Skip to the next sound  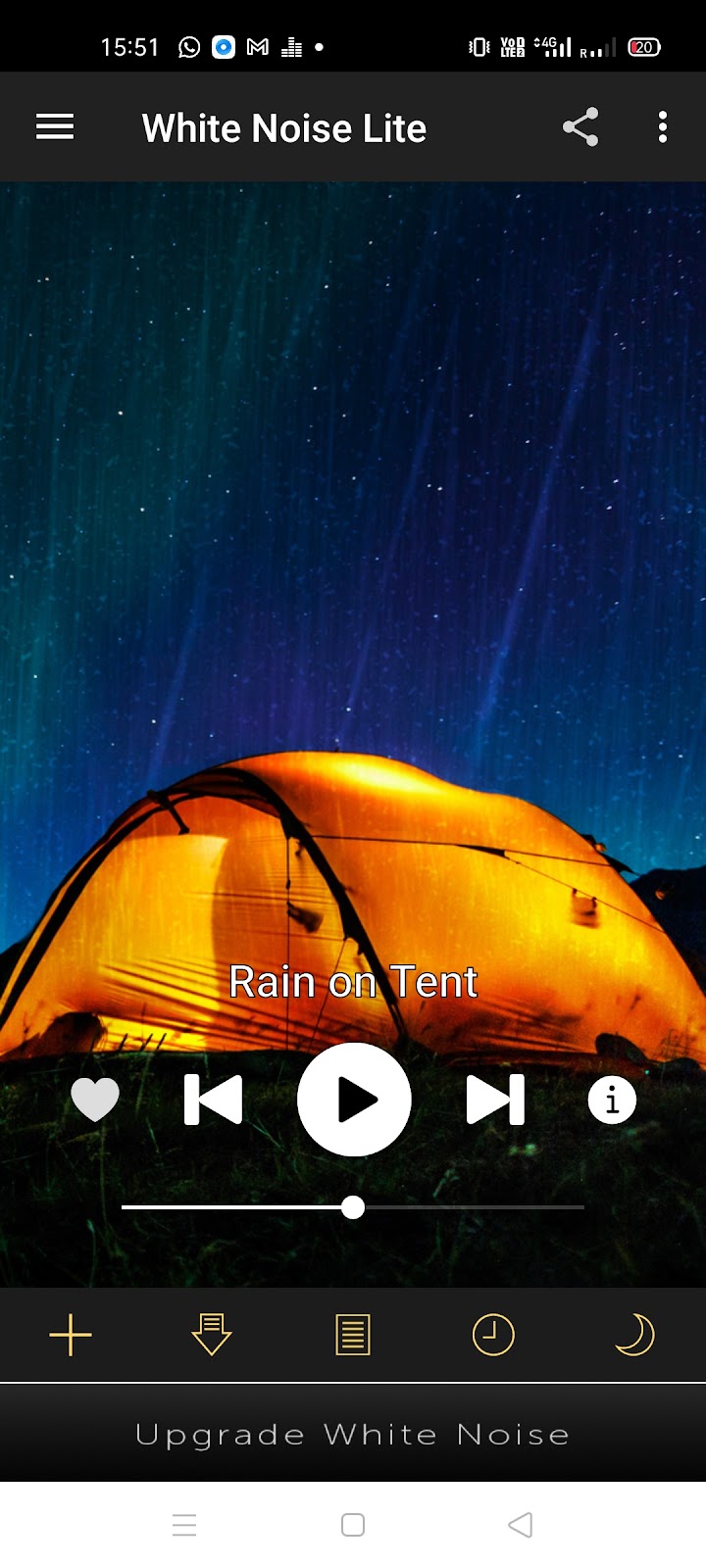tap(495, 1100)
